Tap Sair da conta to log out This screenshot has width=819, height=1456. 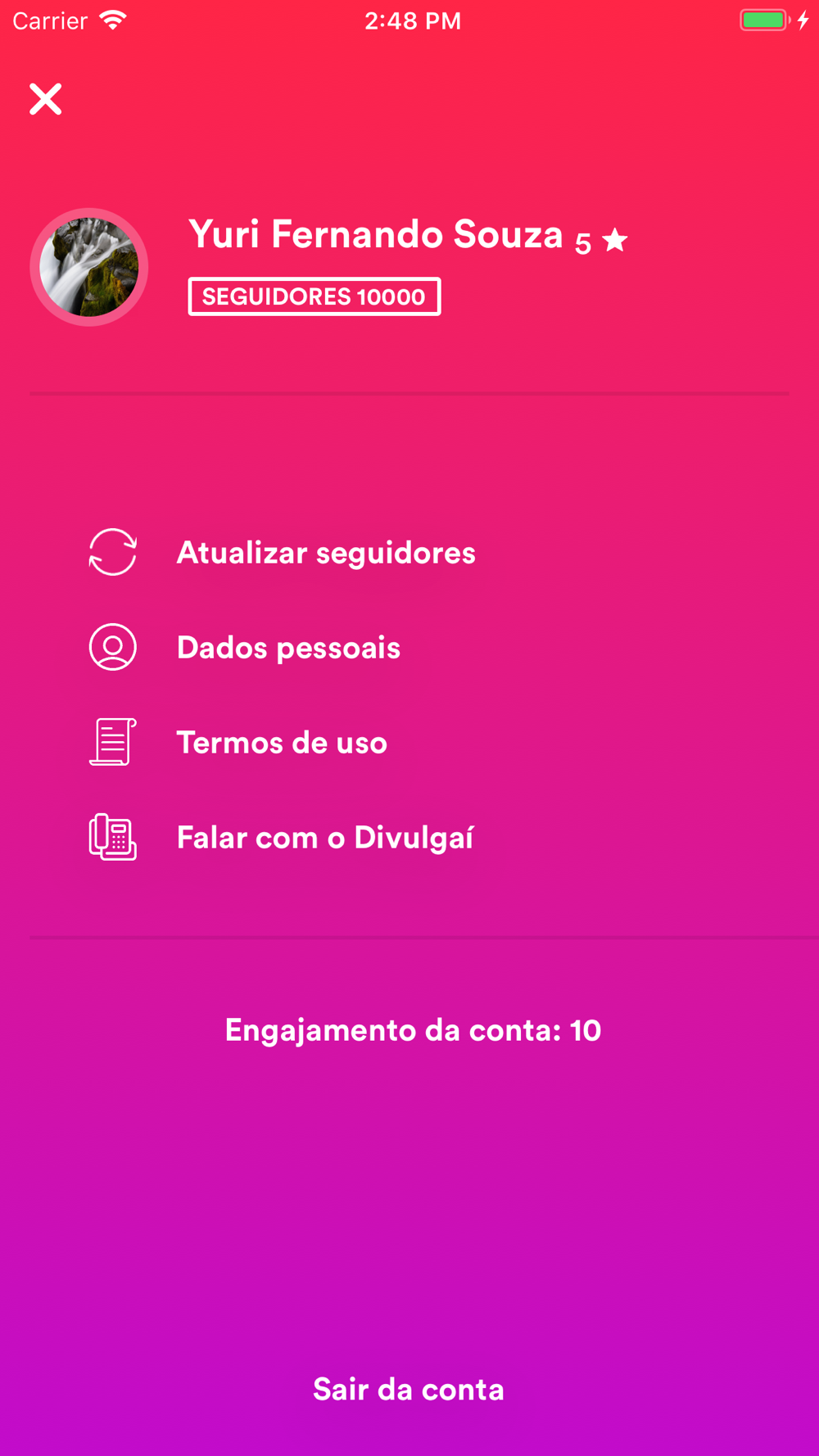[409, 1389]
